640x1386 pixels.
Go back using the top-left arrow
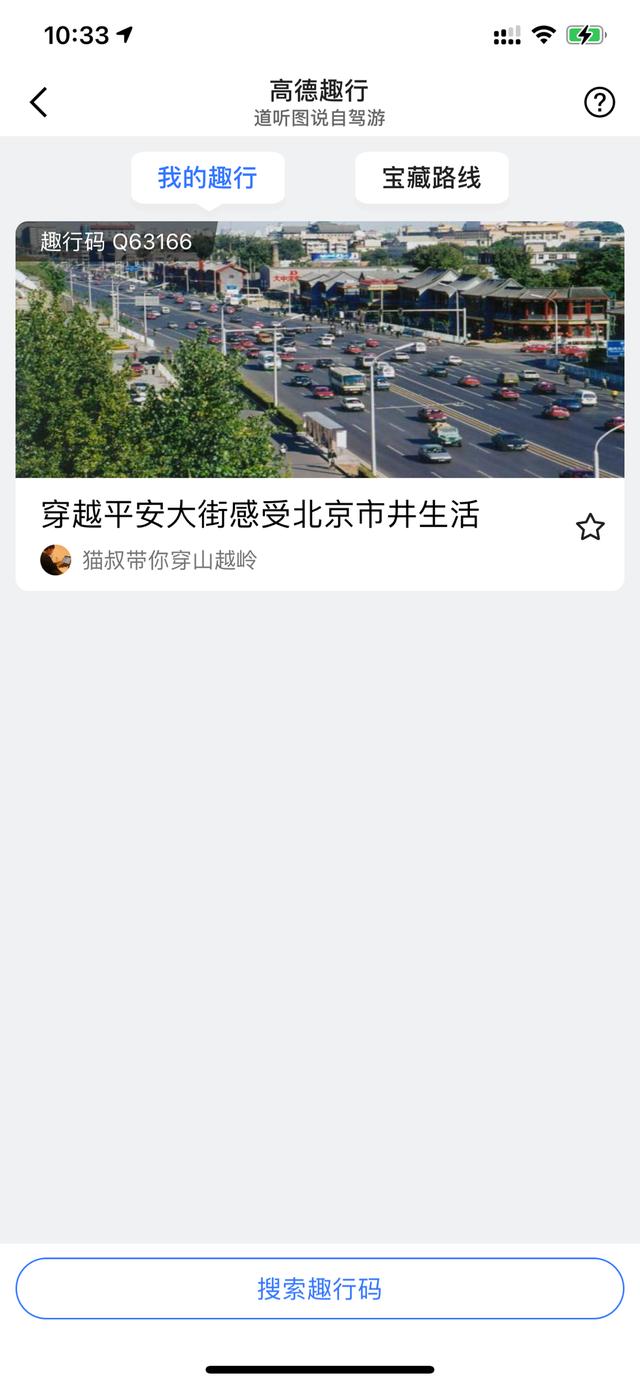[38, 102]
